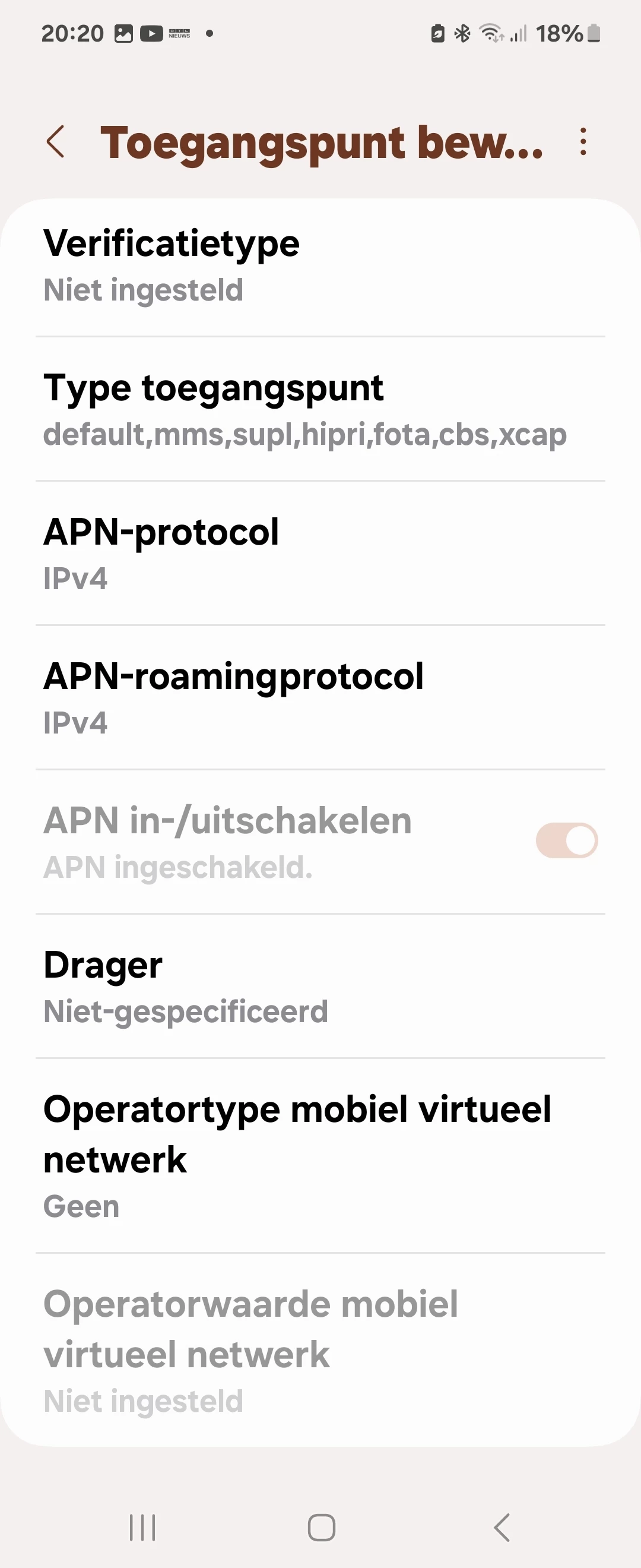This screenshot has width=641, height=1568.
Task: Open the three-dot overflow menu
Action: pos(583,142)
